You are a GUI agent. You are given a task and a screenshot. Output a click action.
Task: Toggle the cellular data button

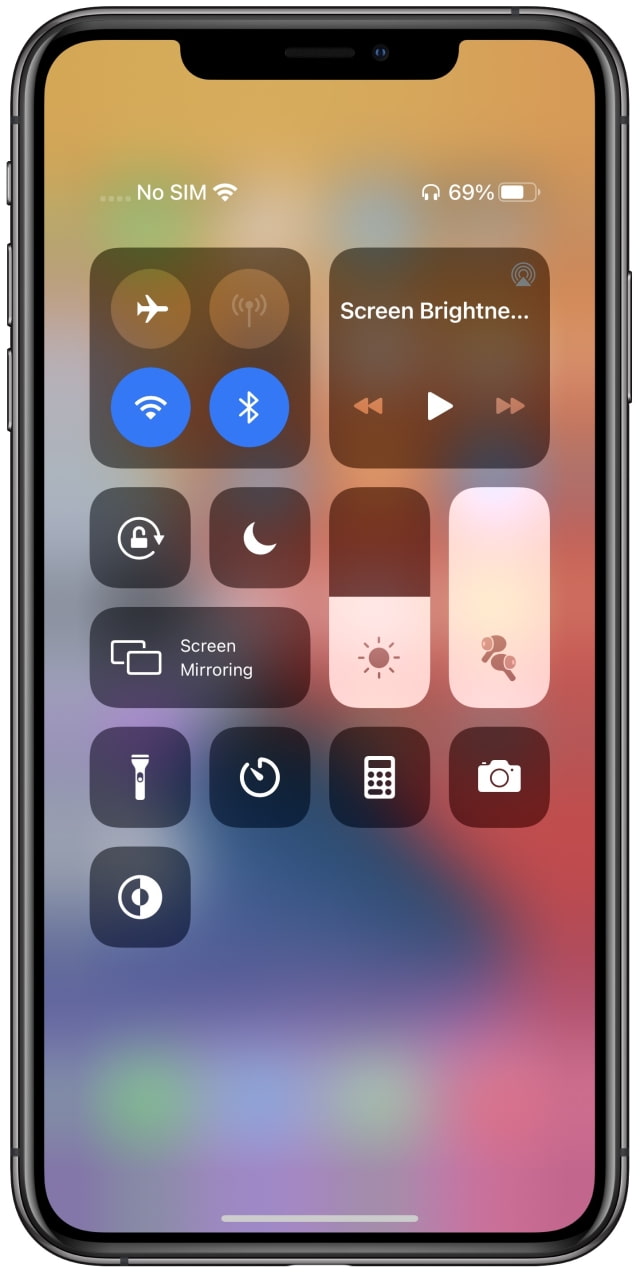[x=249, y=309]
